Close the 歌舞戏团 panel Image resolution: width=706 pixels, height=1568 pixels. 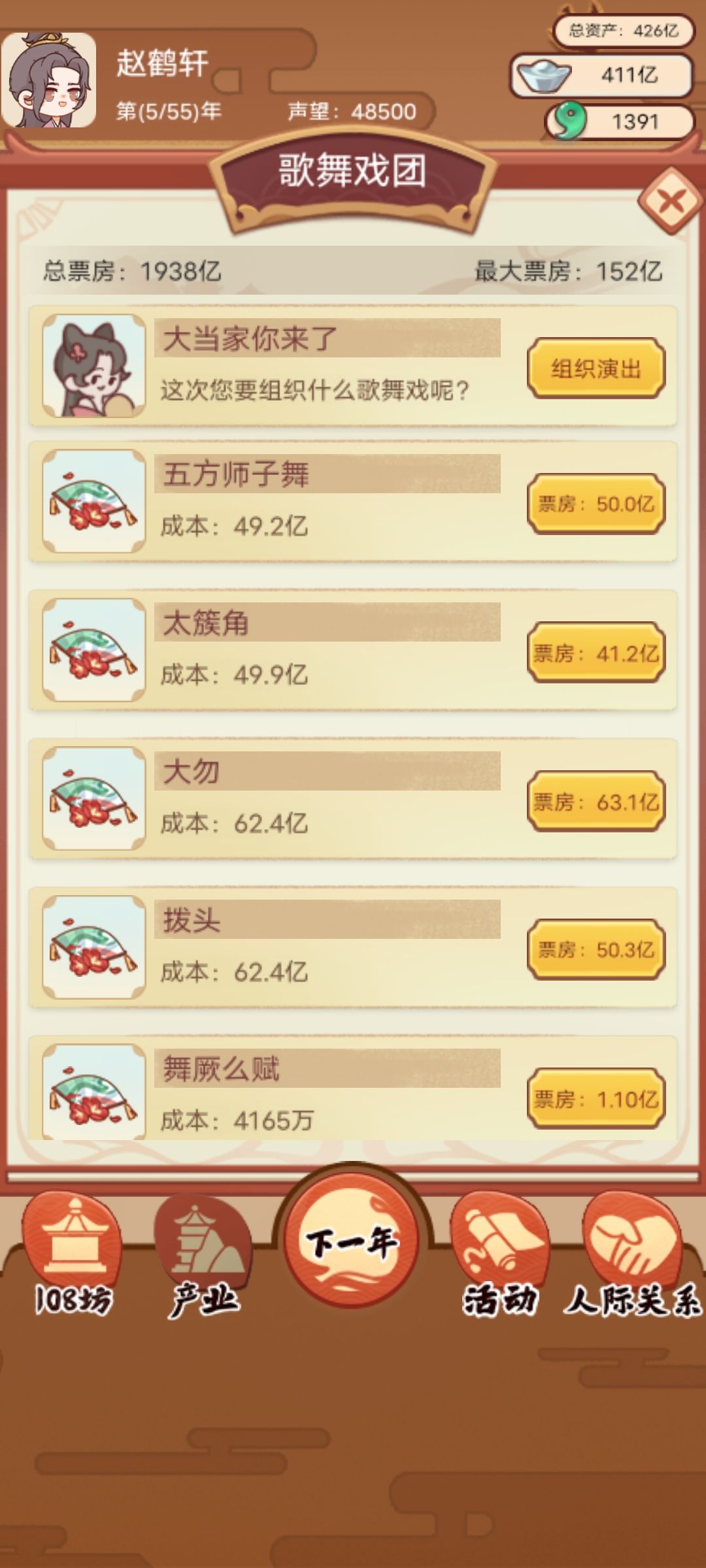click(x=671, y=201)
